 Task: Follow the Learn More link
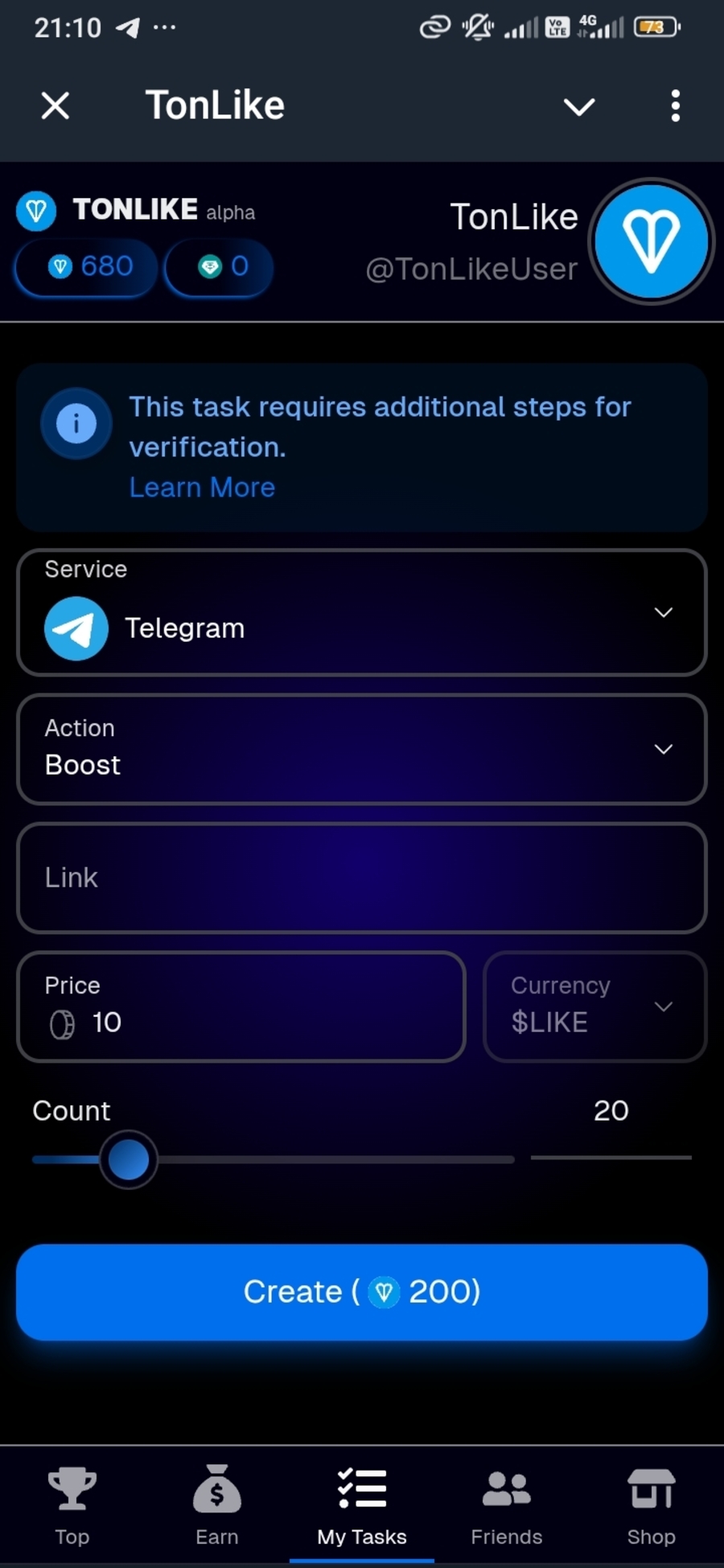point(202,488)
